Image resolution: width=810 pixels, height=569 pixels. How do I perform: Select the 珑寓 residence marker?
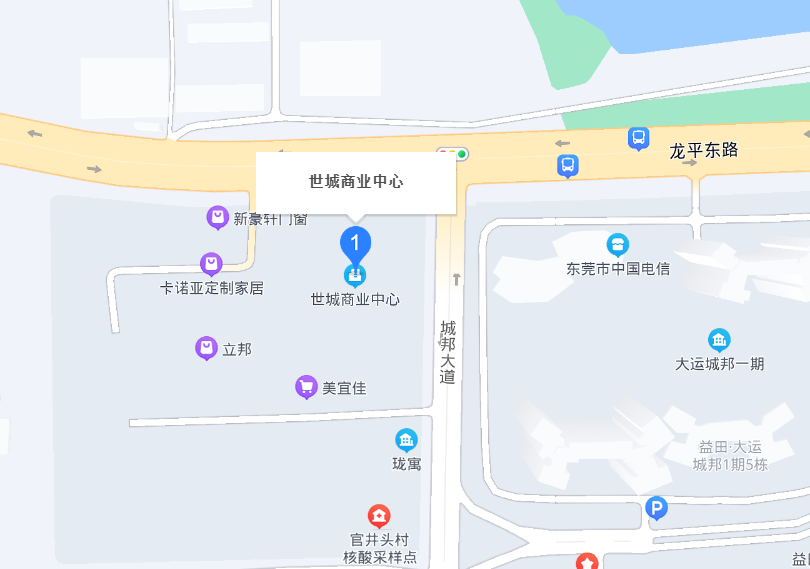coord(406,439)
